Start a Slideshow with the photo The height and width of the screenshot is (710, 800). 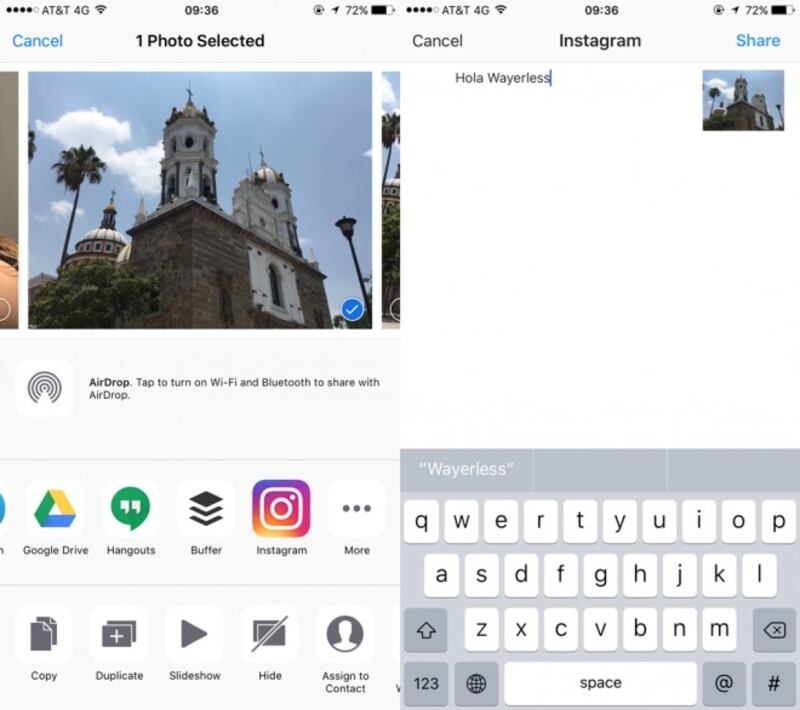194,634
